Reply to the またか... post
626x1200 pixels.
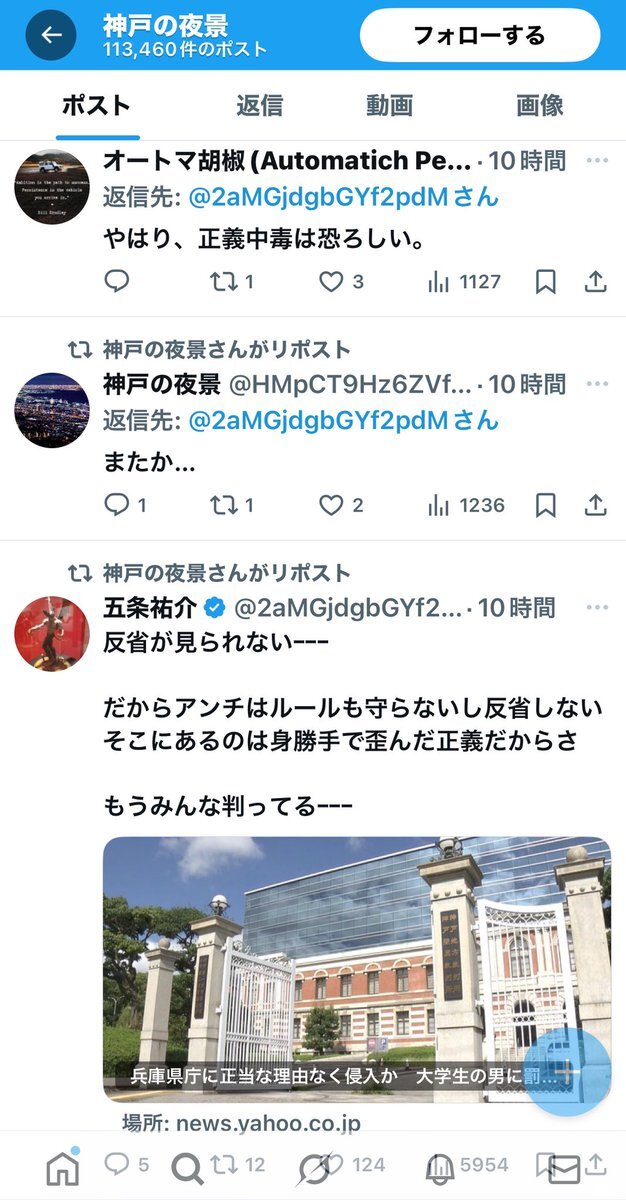pyautogui.click(x=117, y=506)
